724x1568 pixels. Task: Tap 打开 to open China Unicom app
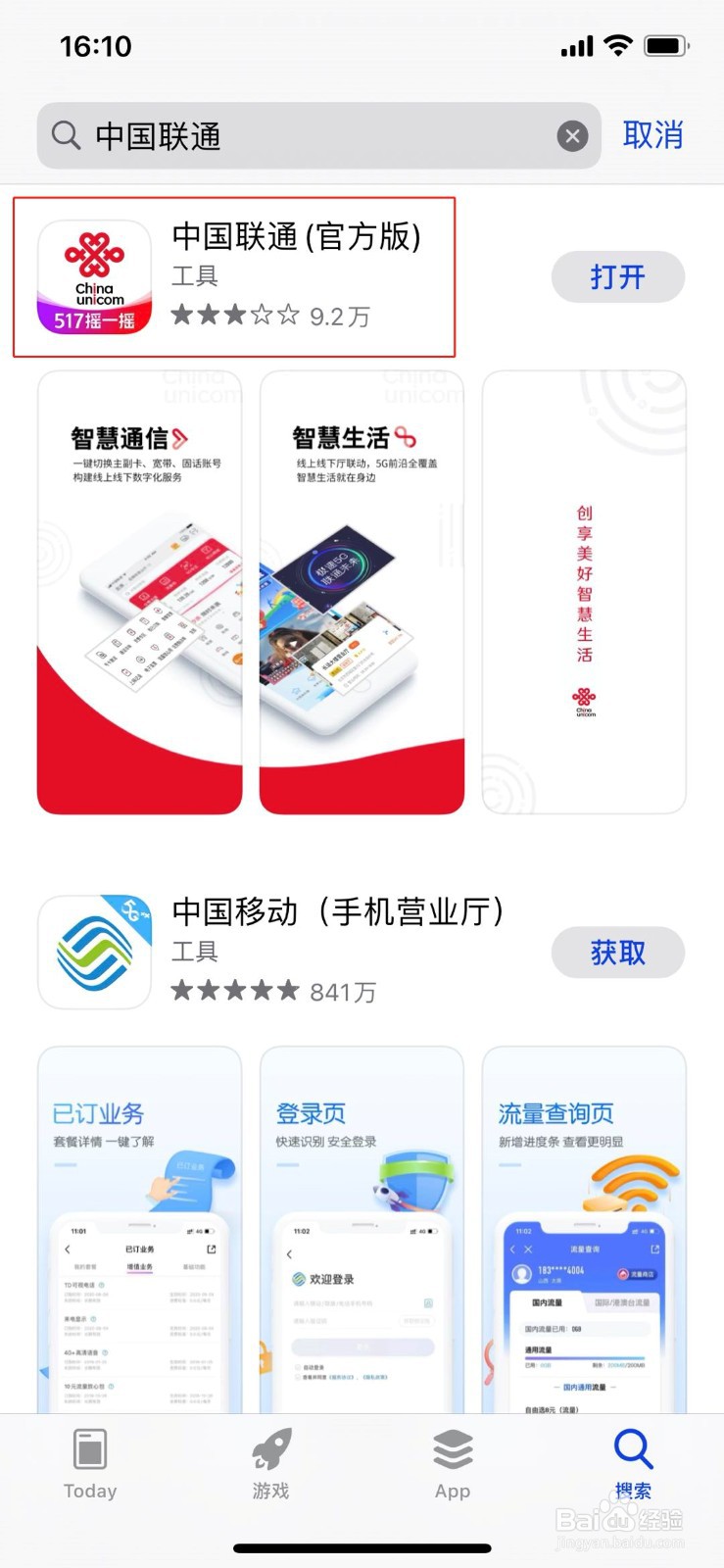click(617, 276)
